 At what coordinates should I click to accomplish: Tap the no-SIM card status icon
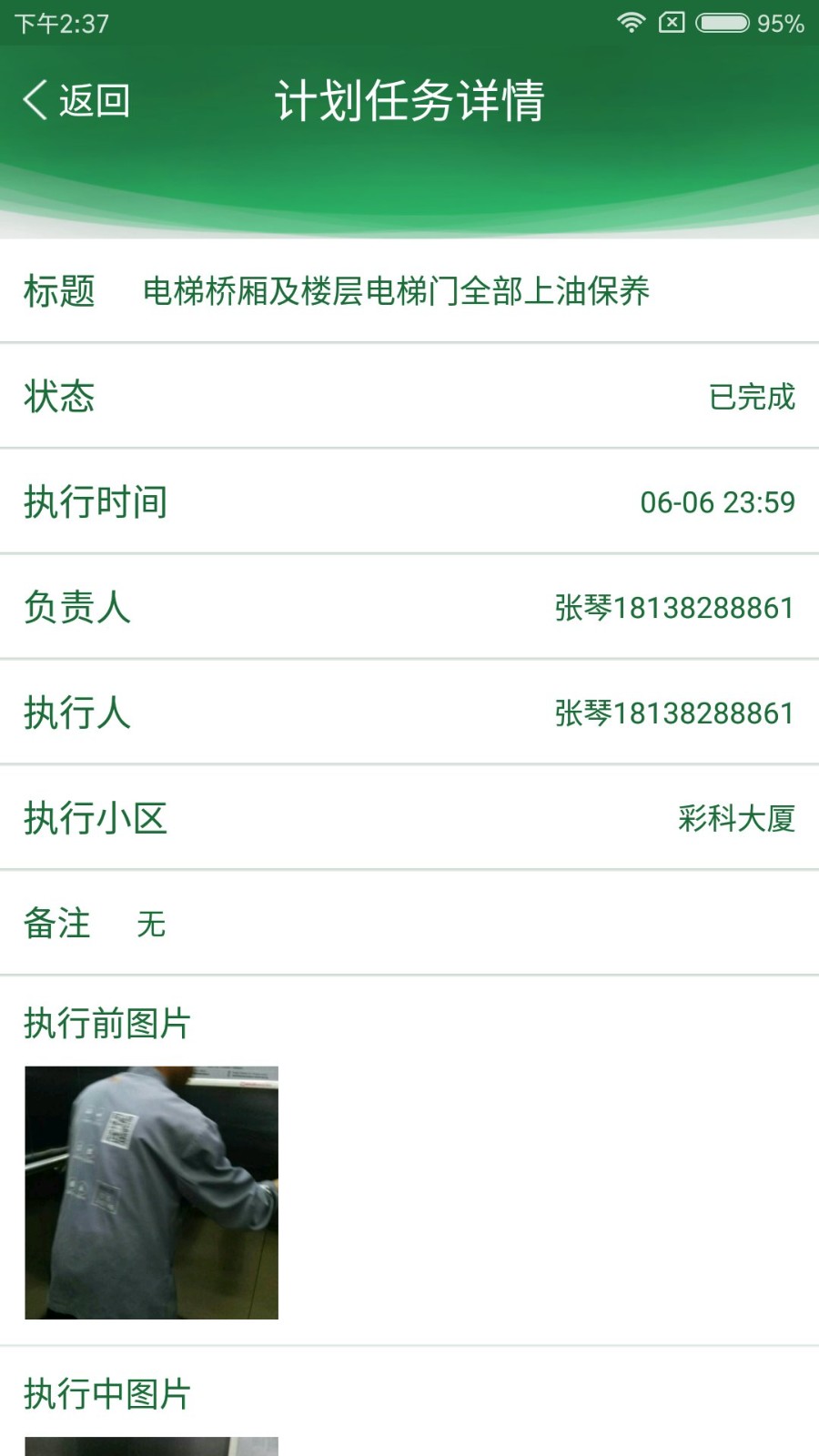pyautogui.click(x=671, y=24)
